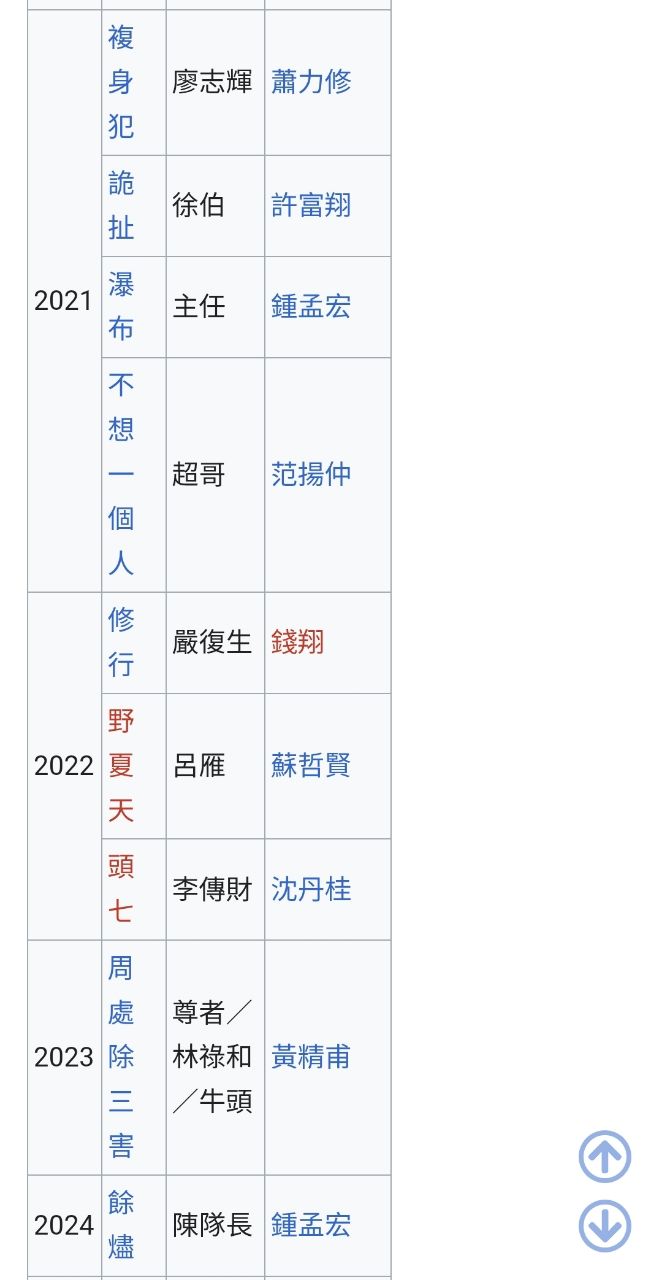Open actor link 鍾孟宏 in the 2024 row
Viewport: 662px width, 1280px height.
point(311,1225)
